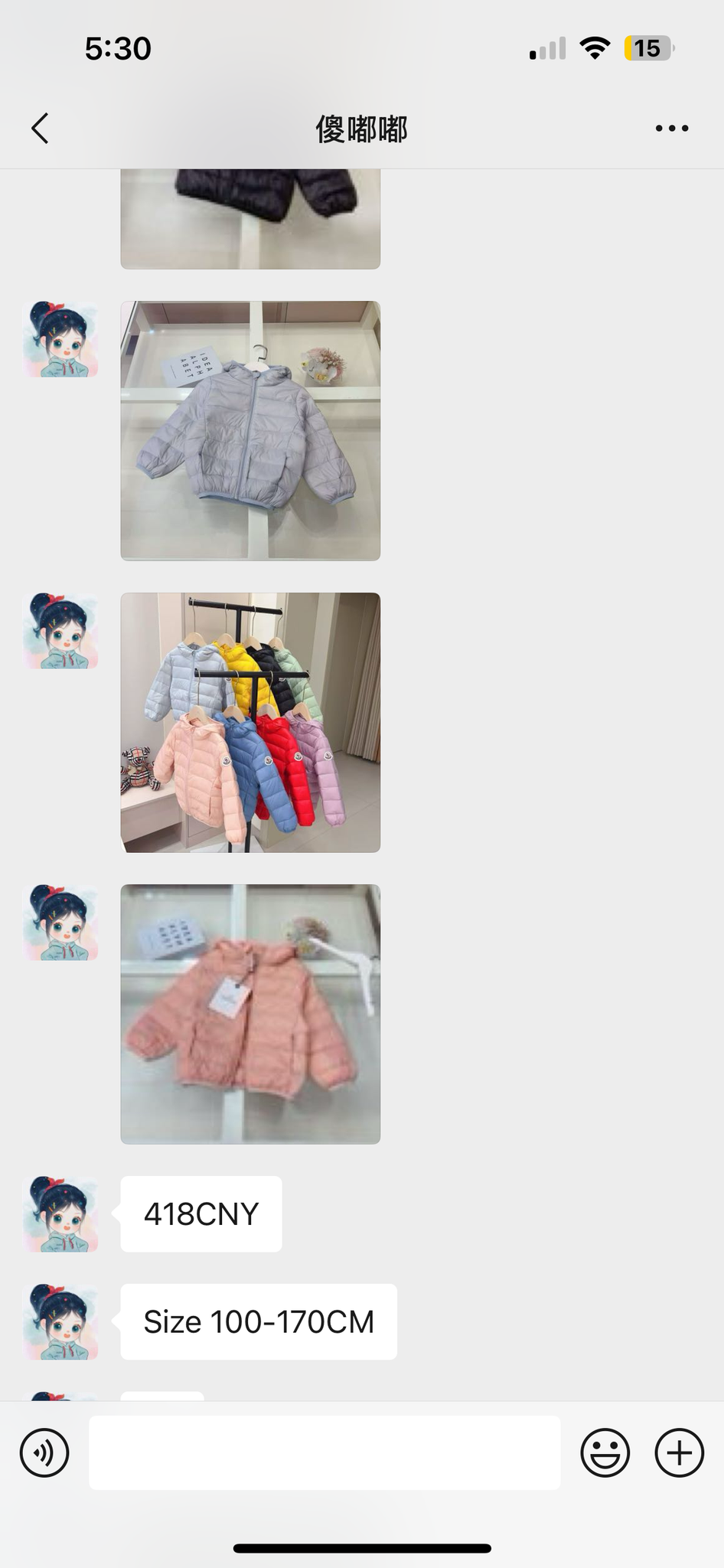Open sender's avatar next to 418CNY message
Image resolution: width=724 pixels, height=1568 pixels.
pyautogui.click(x=61, y=1214)
